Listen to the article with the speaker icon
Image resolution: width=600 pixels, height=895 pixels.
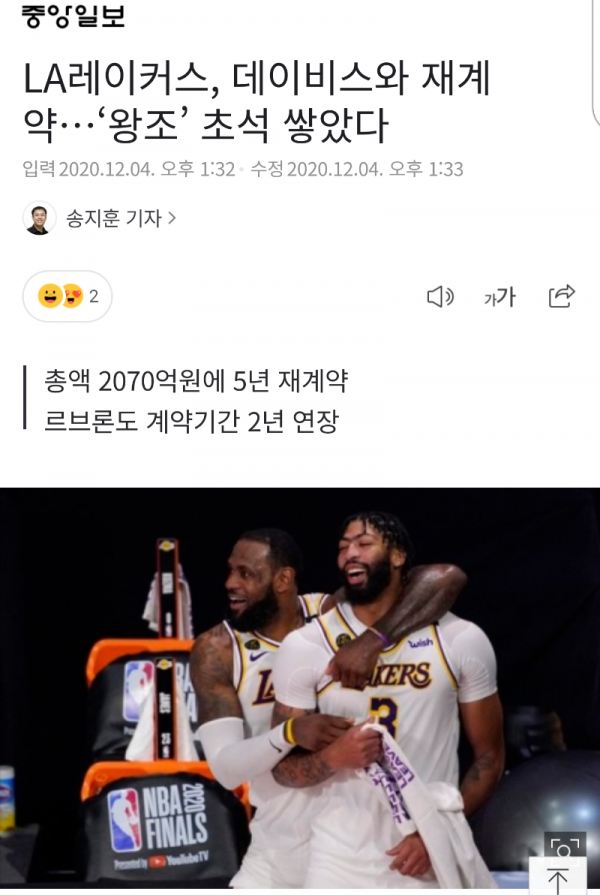[x=439, y=296]
